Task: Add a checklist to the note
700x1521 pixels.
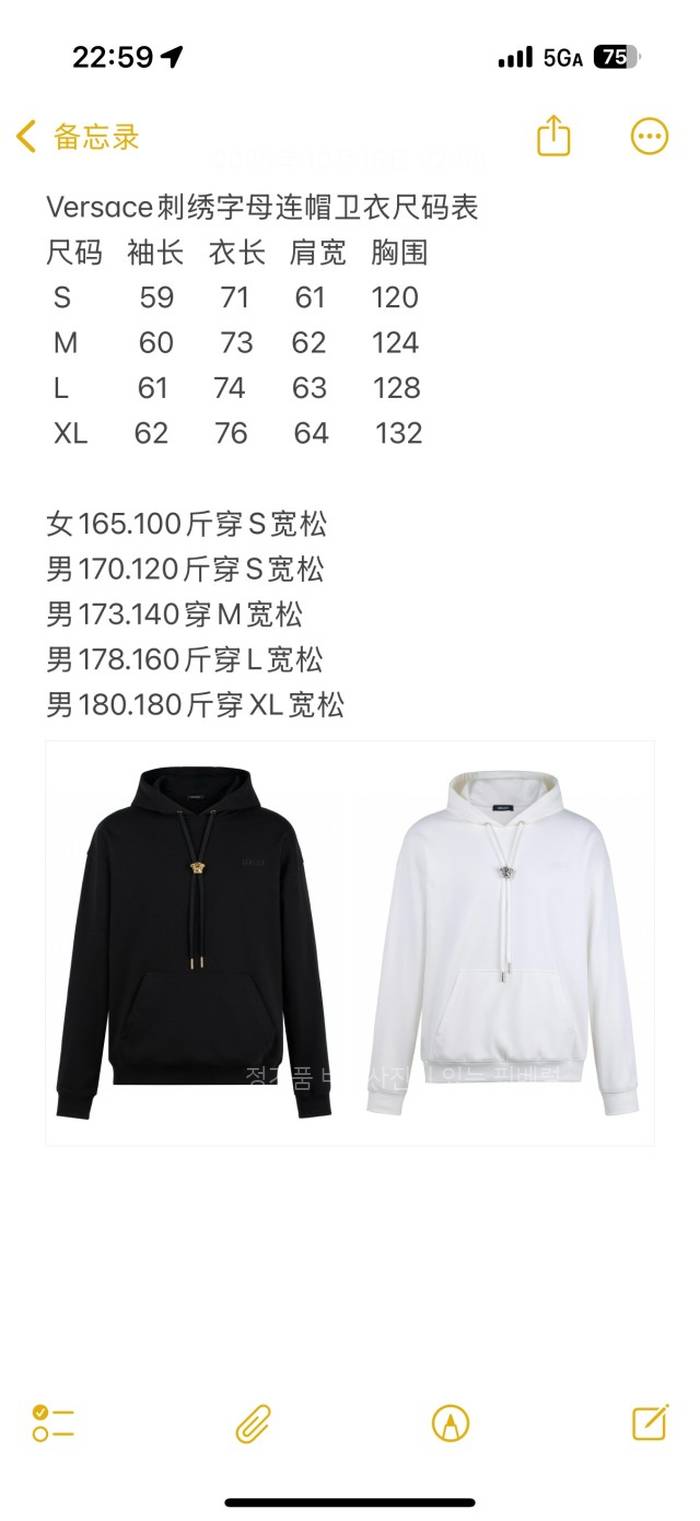Action: pyautogui.click(x=53, y=1422)
